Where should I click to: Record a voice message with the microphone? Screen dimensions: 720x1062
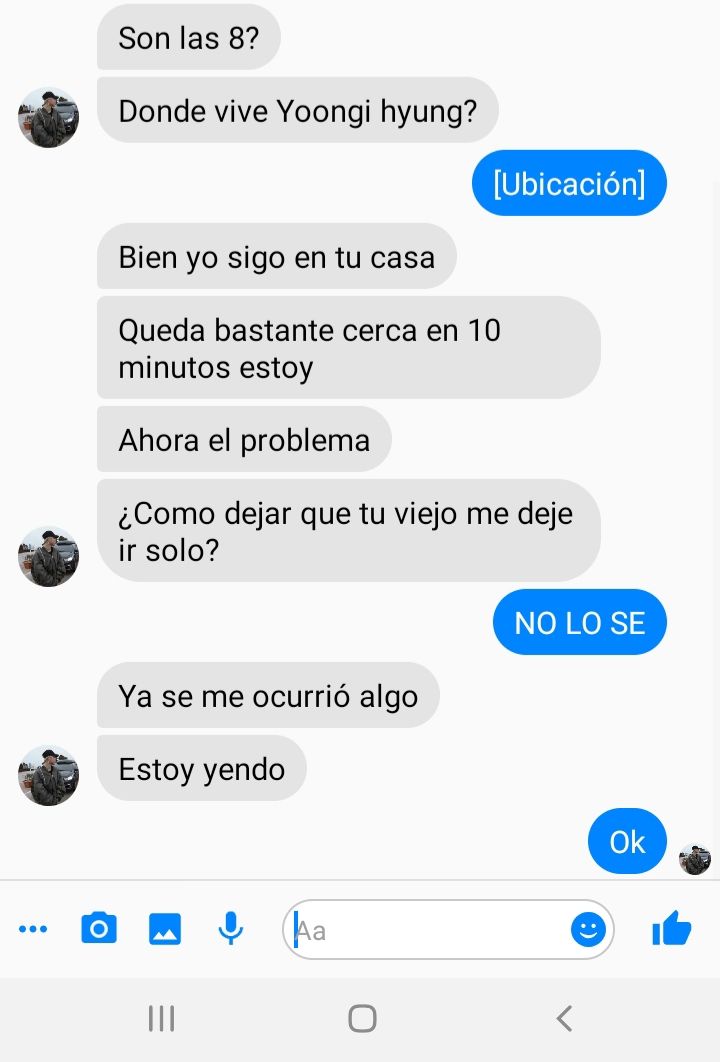tap(231, 929)
